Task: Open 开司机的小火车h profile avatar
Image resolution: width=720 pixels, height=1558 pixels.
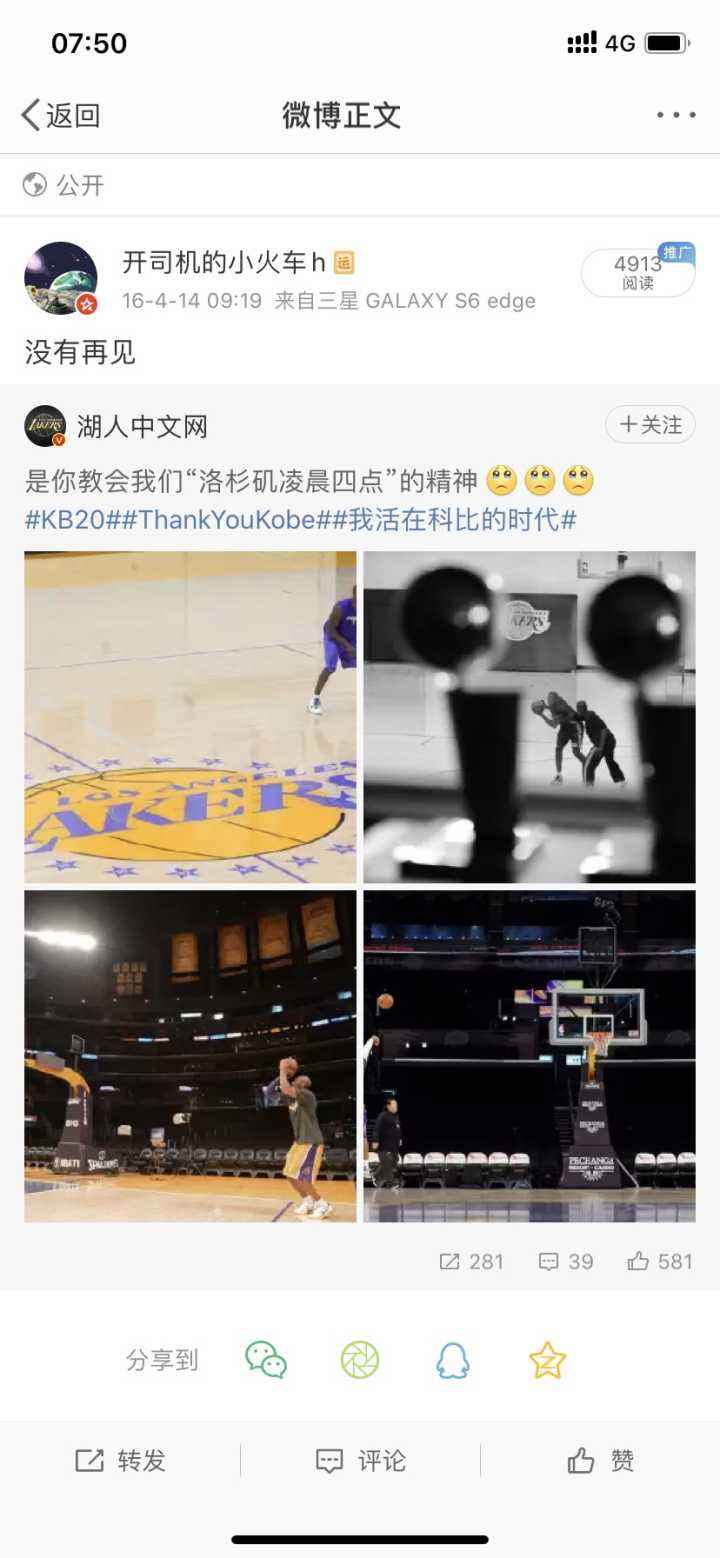Action: (61, 278)
